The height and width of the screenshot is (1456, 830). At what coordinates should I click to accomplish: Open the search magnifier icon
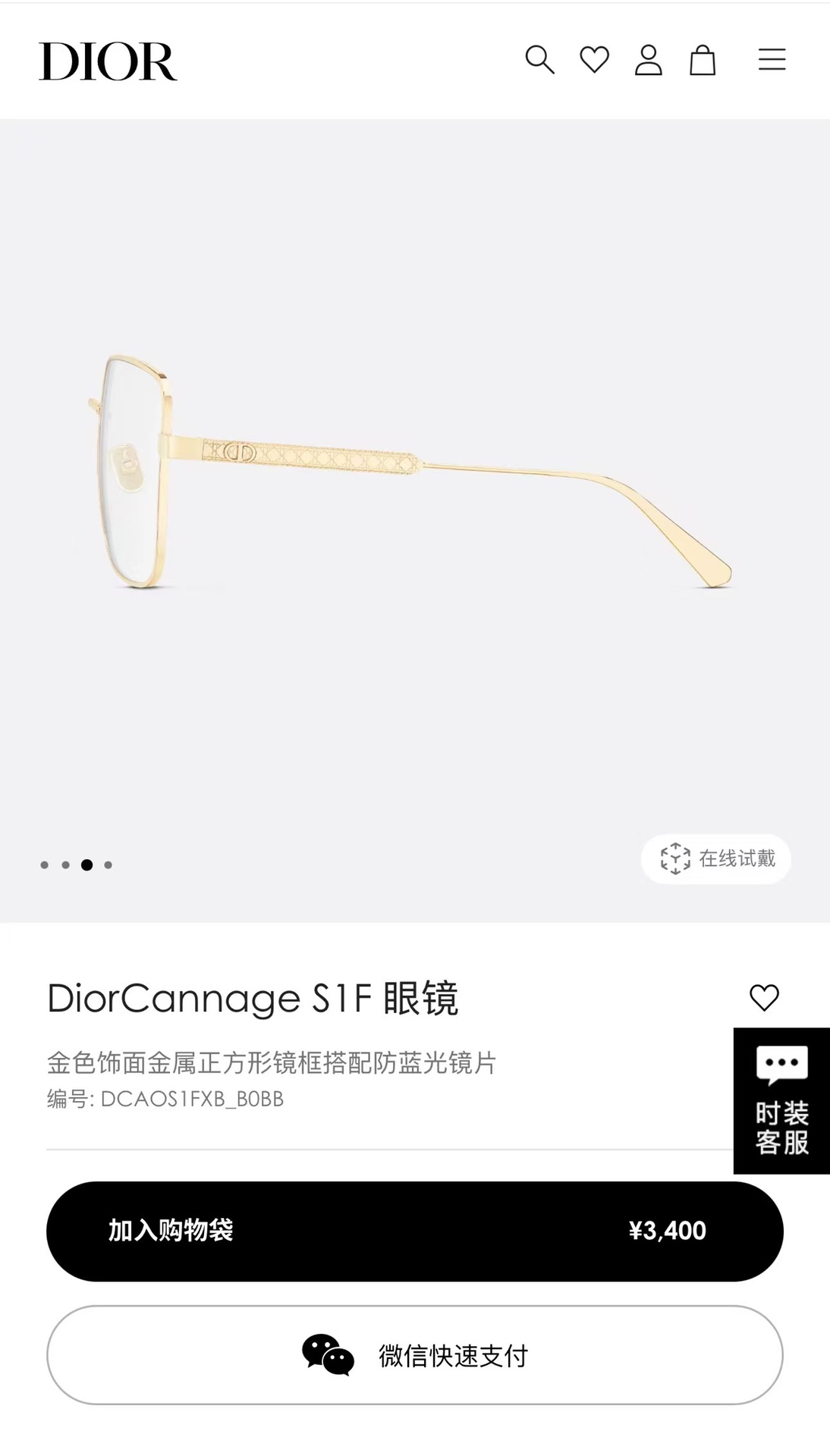tap(539, 60)
